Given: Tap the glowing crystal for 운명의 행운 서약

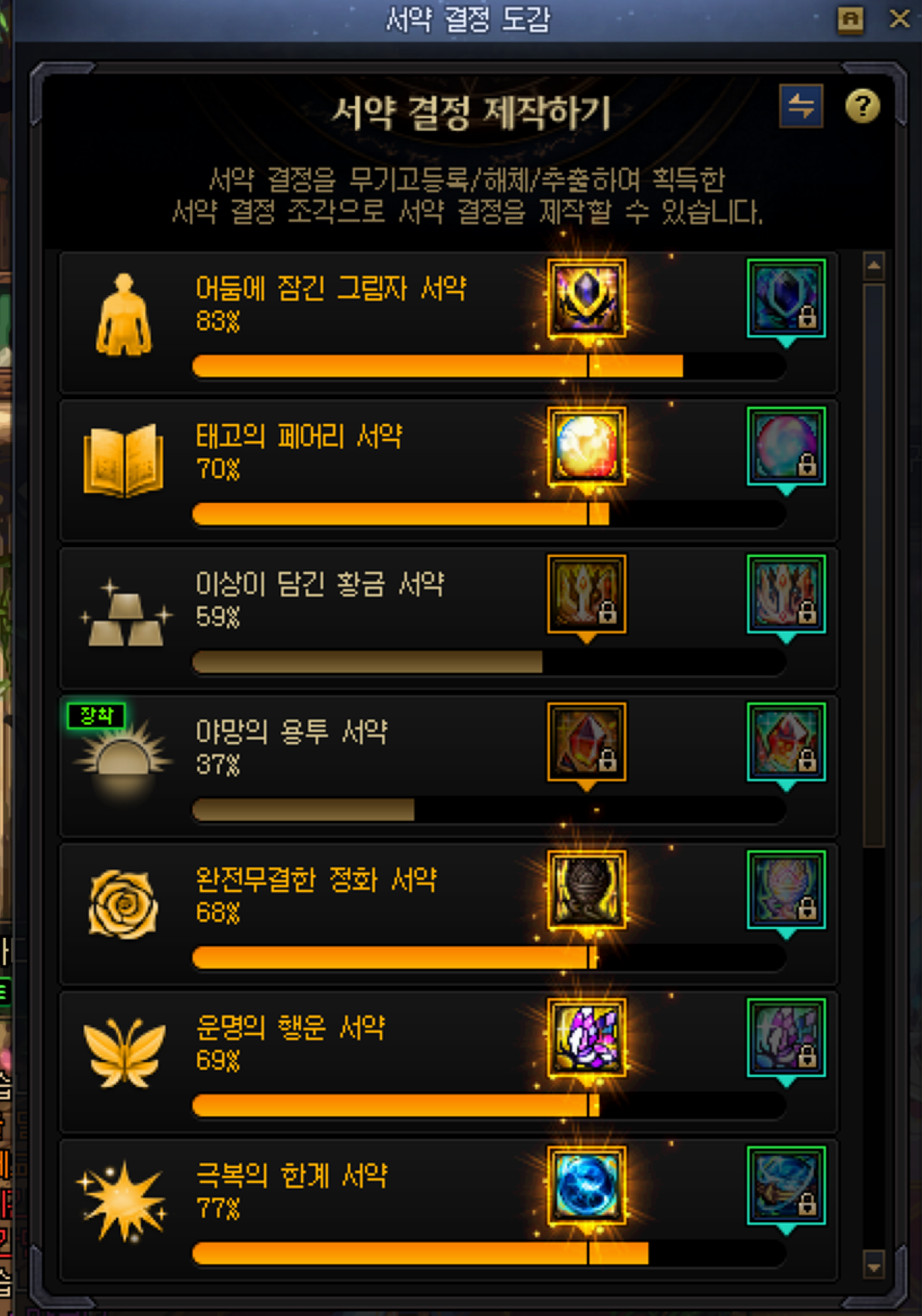Looking at the screenshot, I should [x=586, y=1037].
